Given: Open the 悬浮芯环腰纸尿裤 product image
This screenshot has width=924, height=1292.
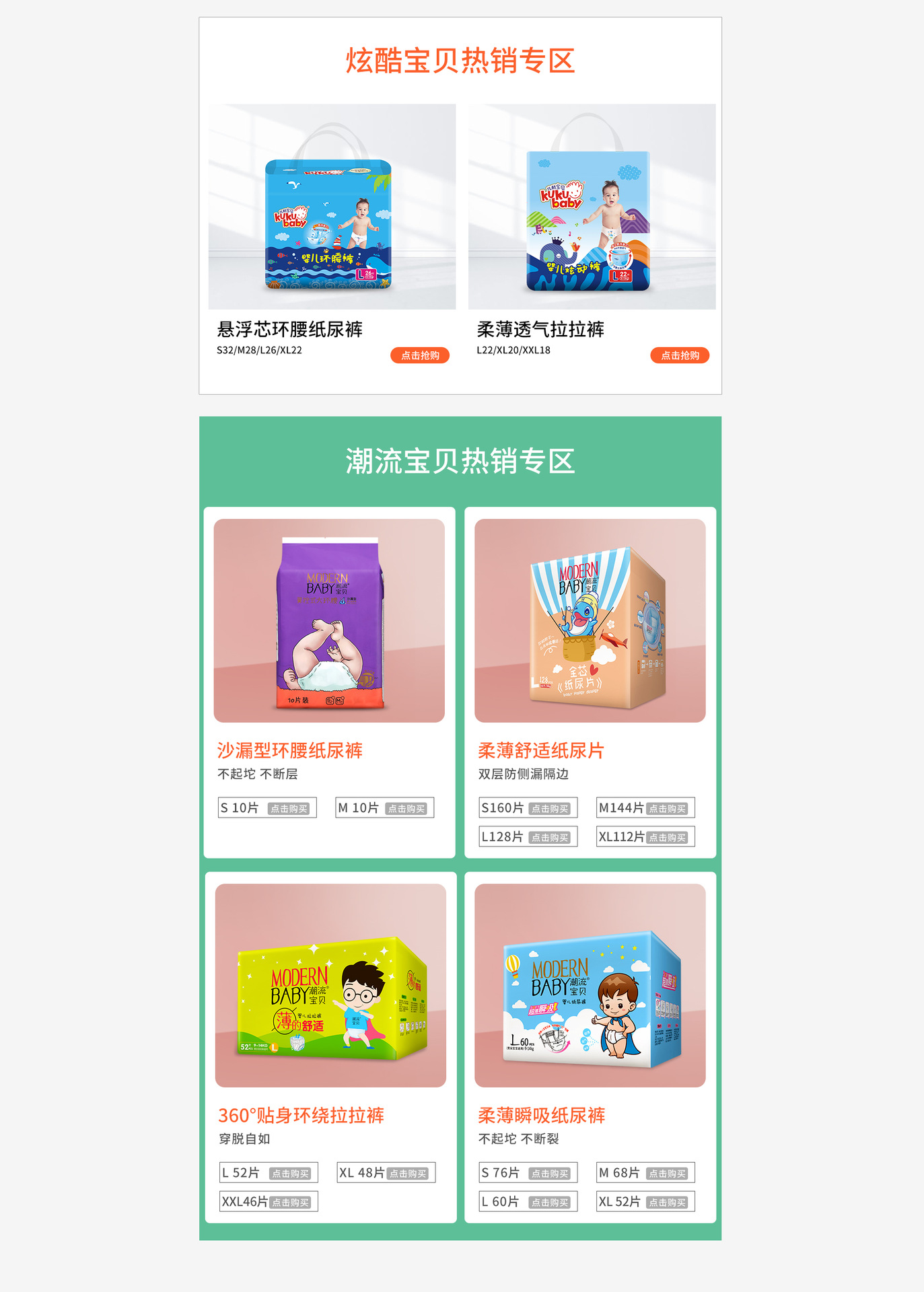Looking at the screenshot, I should [x=332, y=207].
